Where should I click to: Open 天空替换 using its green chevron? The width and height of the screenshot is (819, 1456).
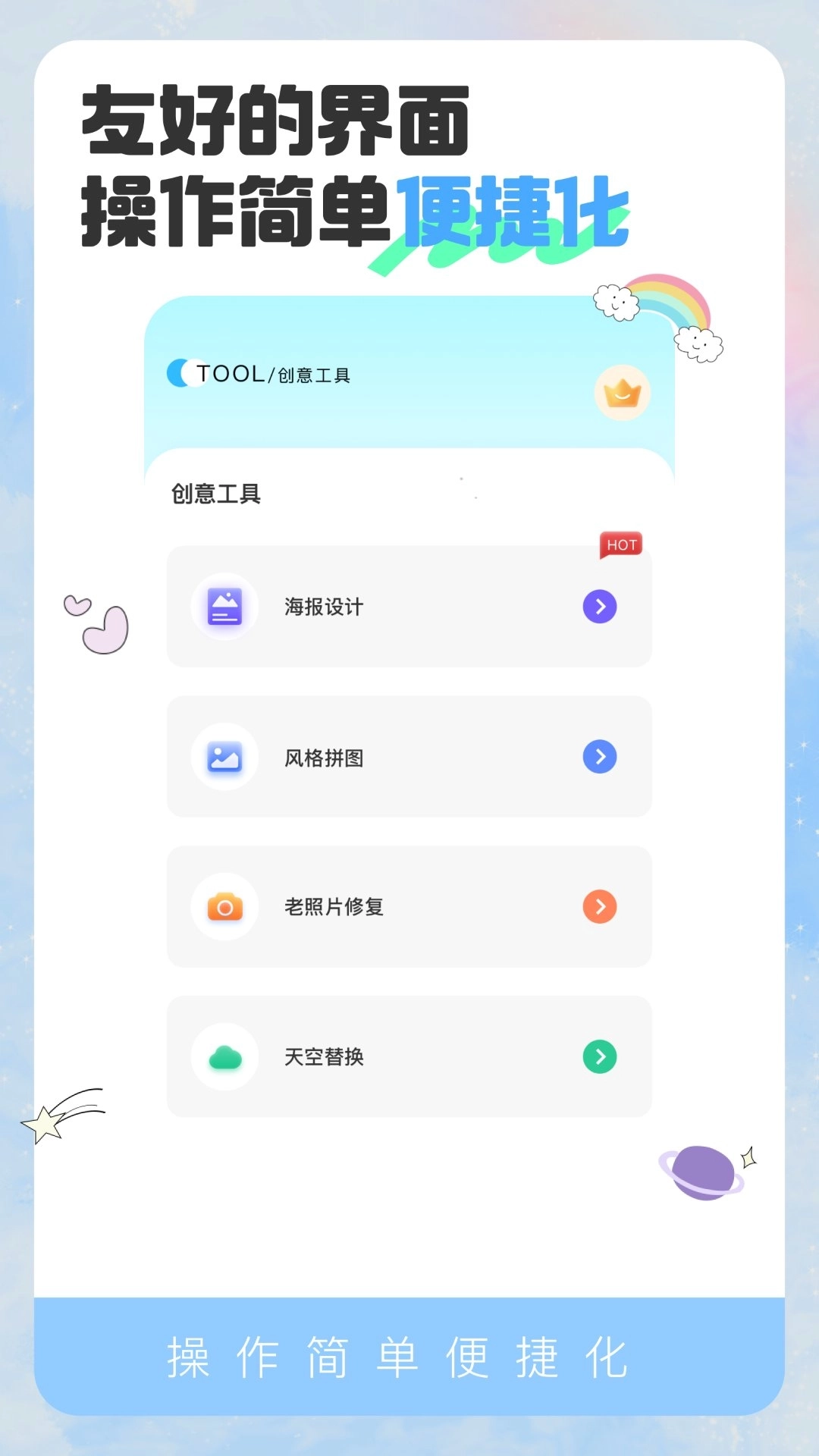click(x=600, y=1056)
